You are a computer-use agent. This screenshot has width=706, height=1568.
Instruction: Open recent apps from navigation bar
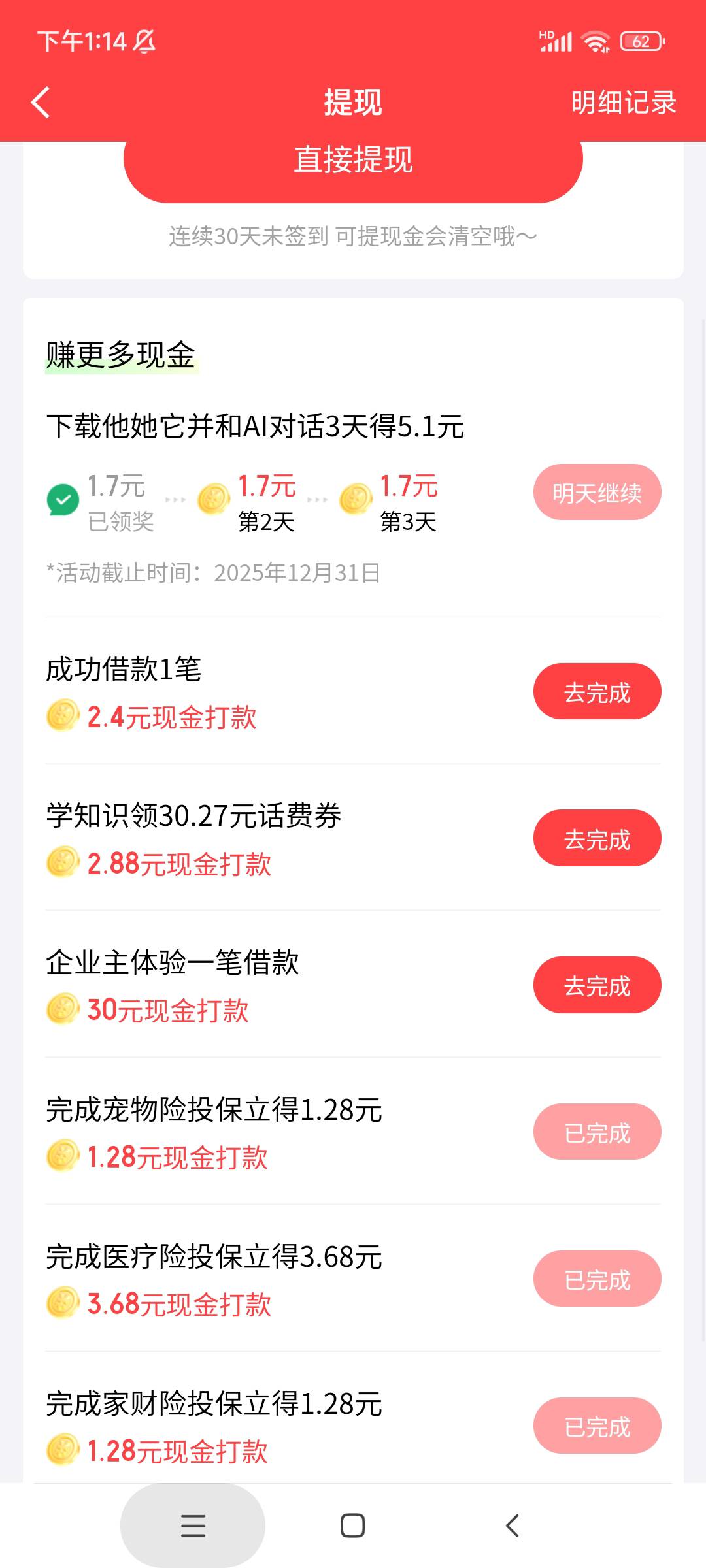193,1526
